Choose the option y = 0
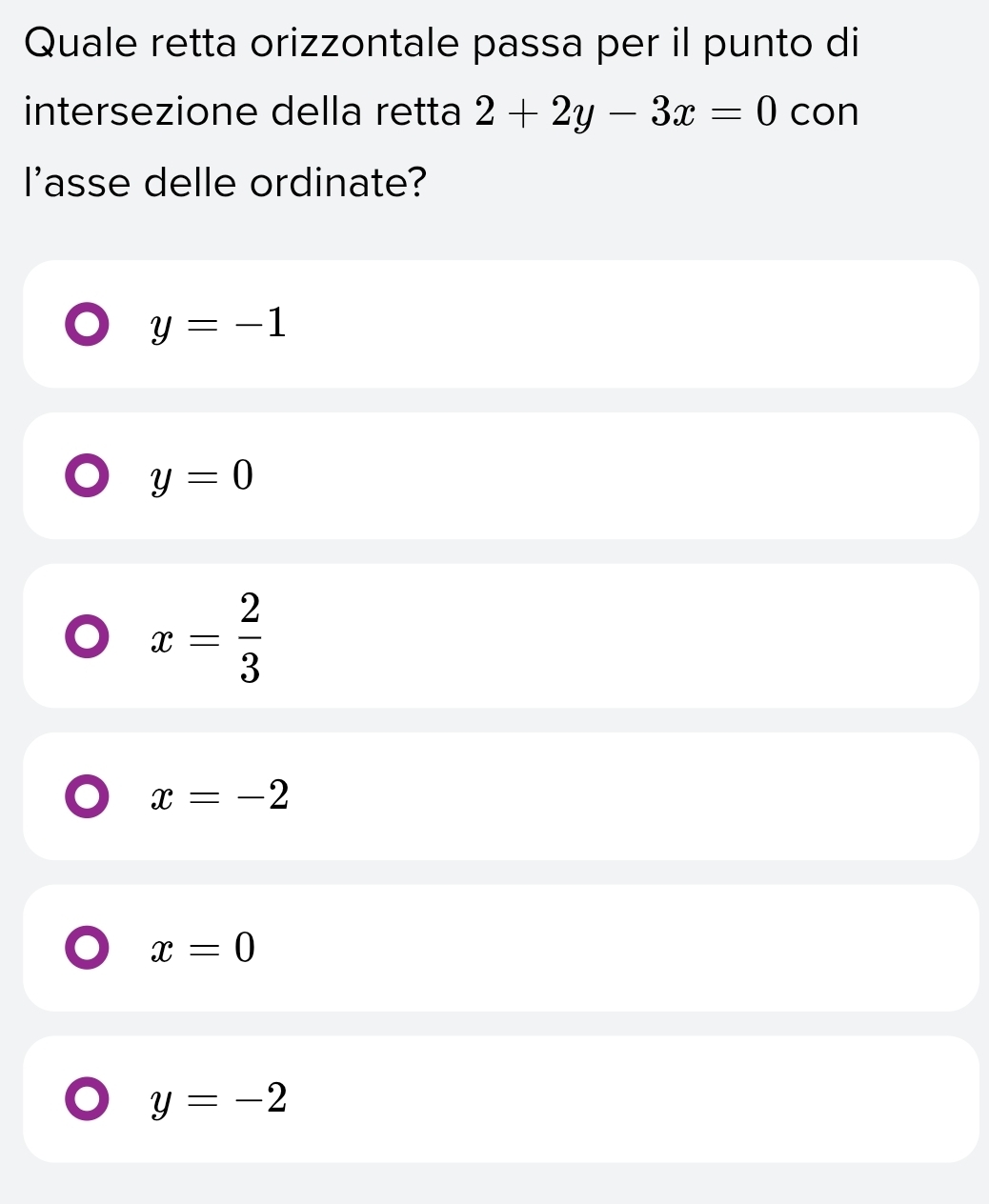The height and width of the screenshot is (1204, 989). tap(87, 475)
